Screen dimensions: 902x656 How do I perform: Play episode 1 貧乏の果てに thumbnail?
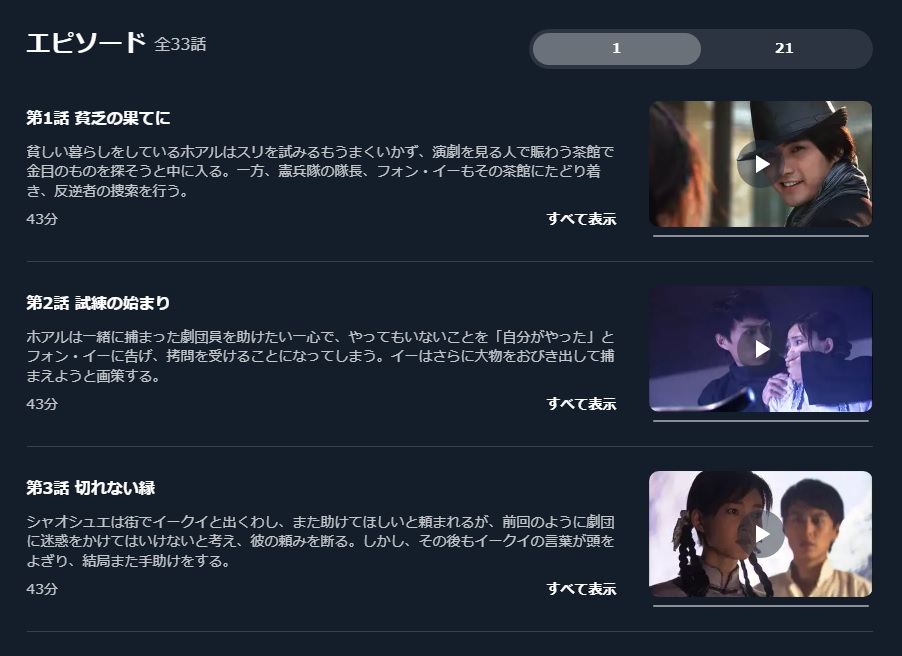760,164
